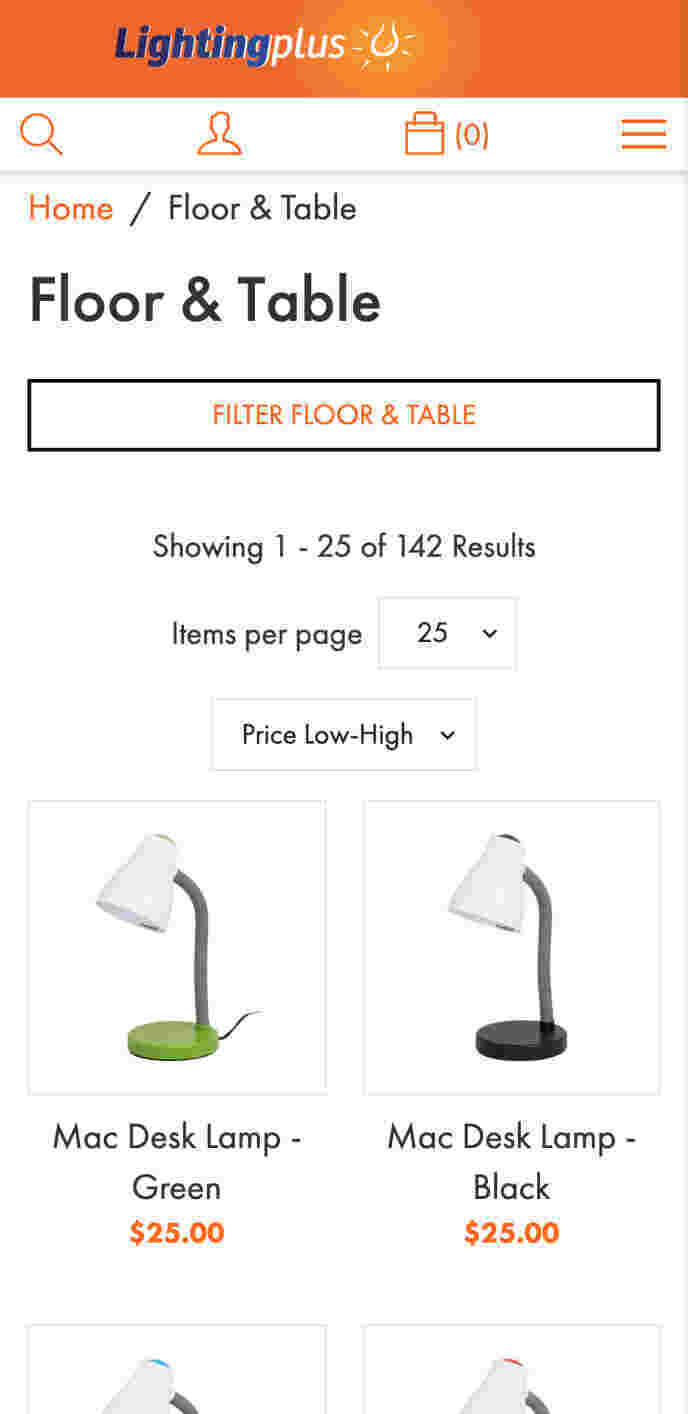Open the shopping cart

tap(445, 134)
